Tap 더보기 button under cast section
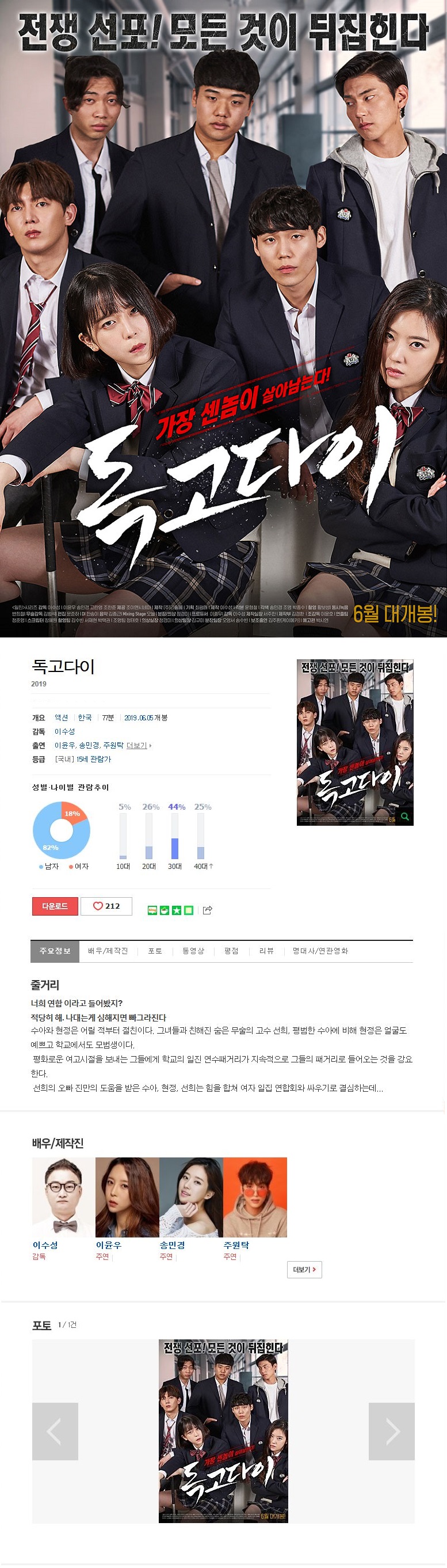Image resolution: width=447 pixels, height=1568 pixels. [304, 1269]
